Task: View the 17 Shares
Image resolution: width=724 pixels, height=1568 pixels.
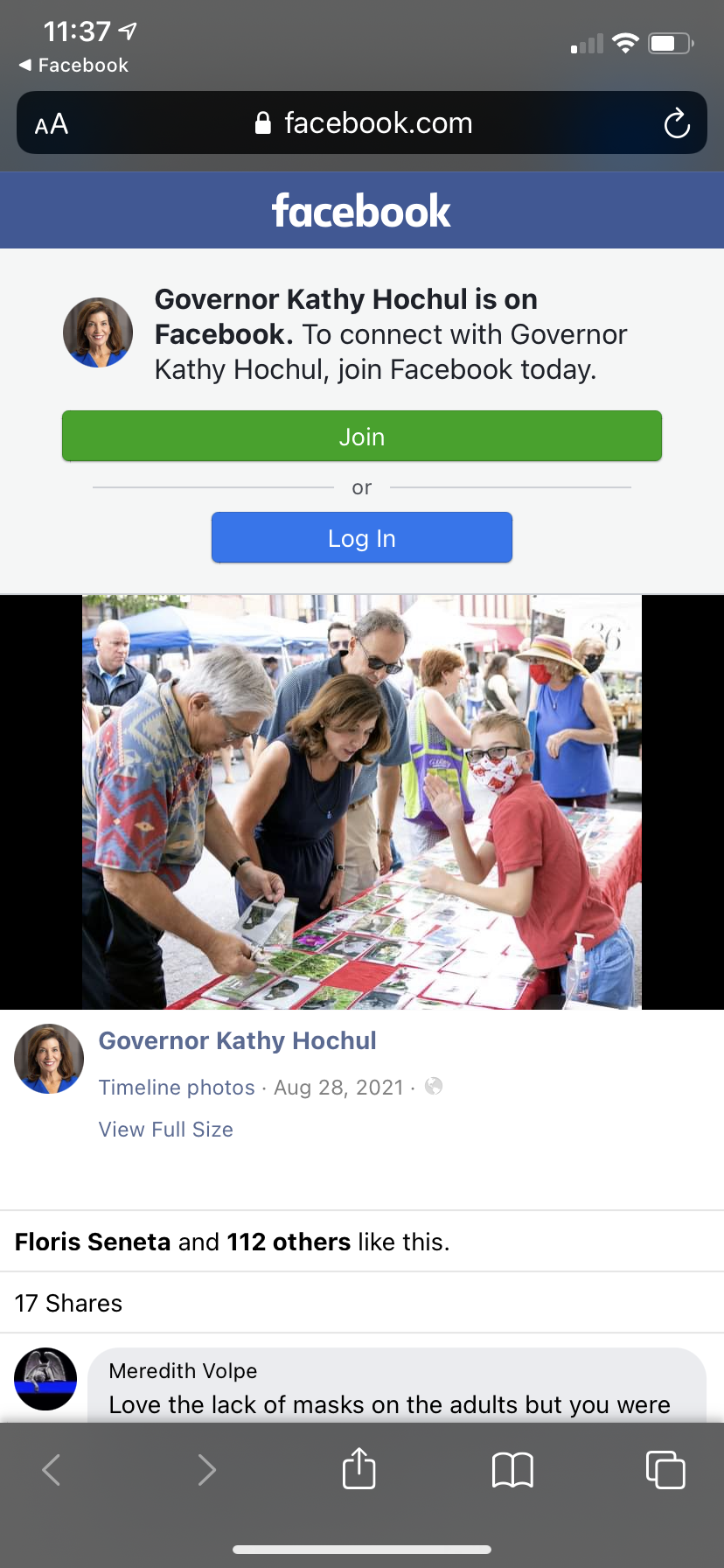Action: point(68,1303)
